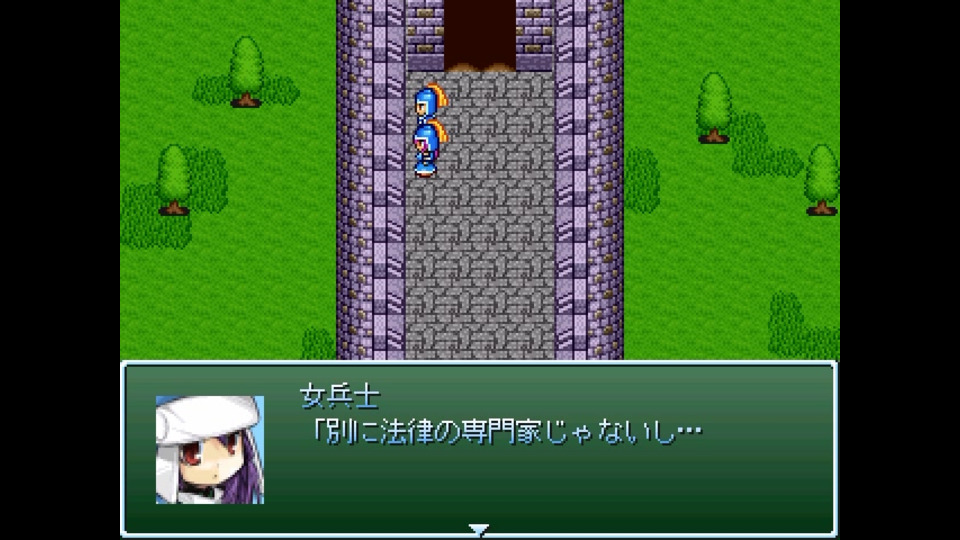Screen dimensions: 960x540
Task: Advance the 女兵士 dialogue box
Action: [479, 528]
